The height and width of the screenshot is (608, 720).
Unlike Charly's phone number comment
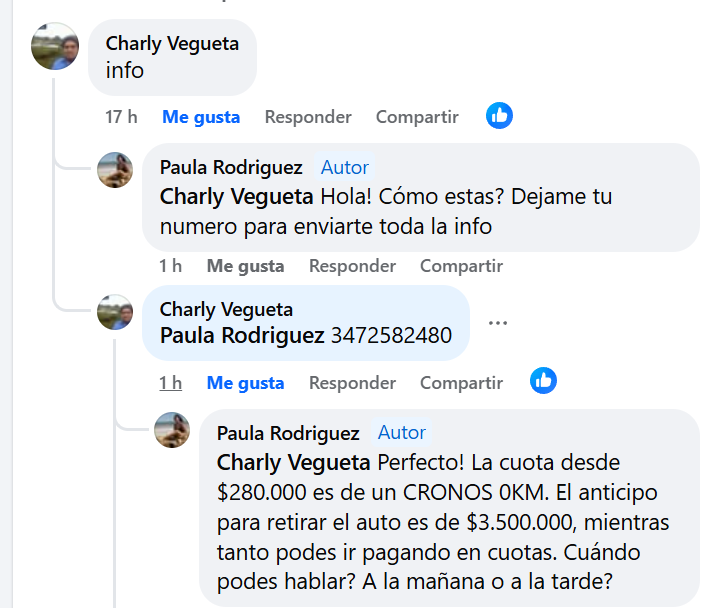tap(245, 383)
